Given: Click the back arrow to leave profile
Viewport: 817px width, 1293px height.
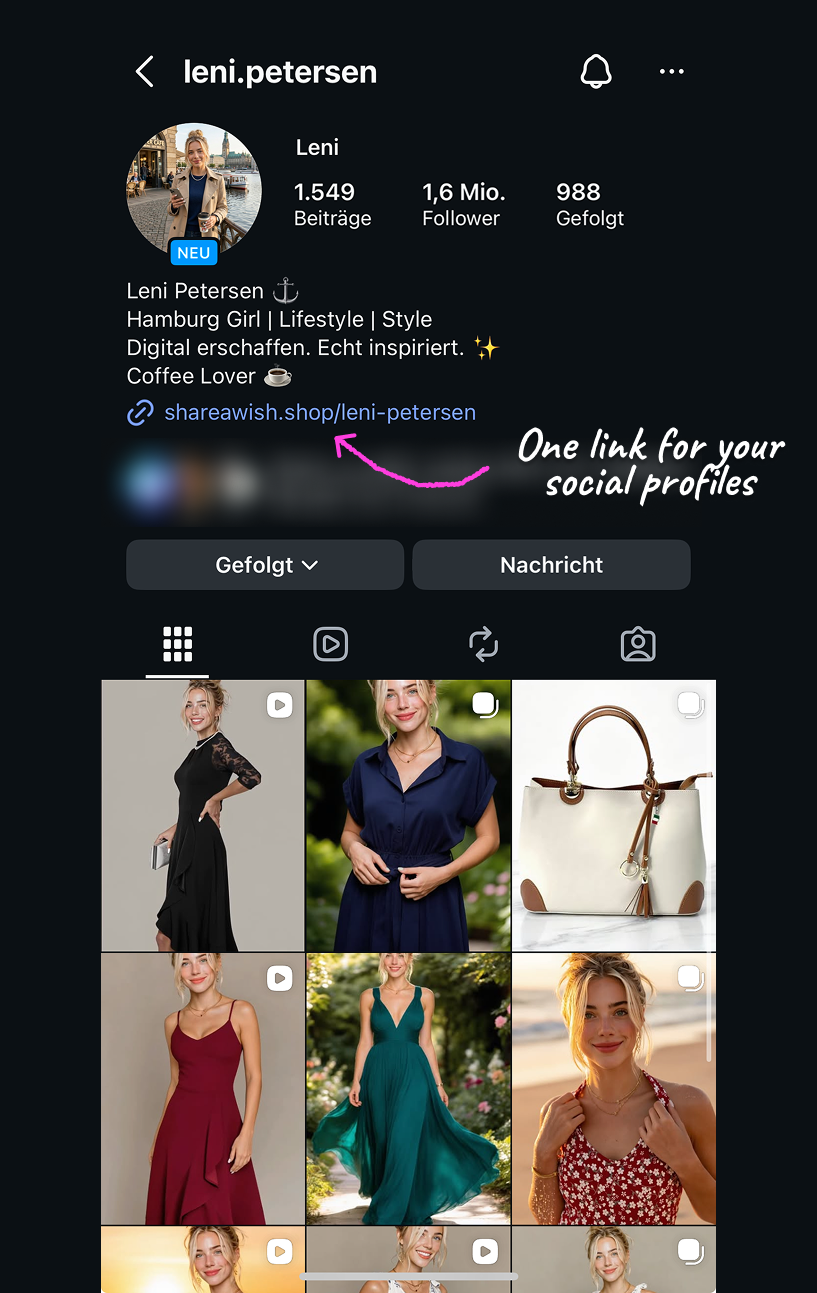Looking at the screenshot, I should [x=144, y=71].
